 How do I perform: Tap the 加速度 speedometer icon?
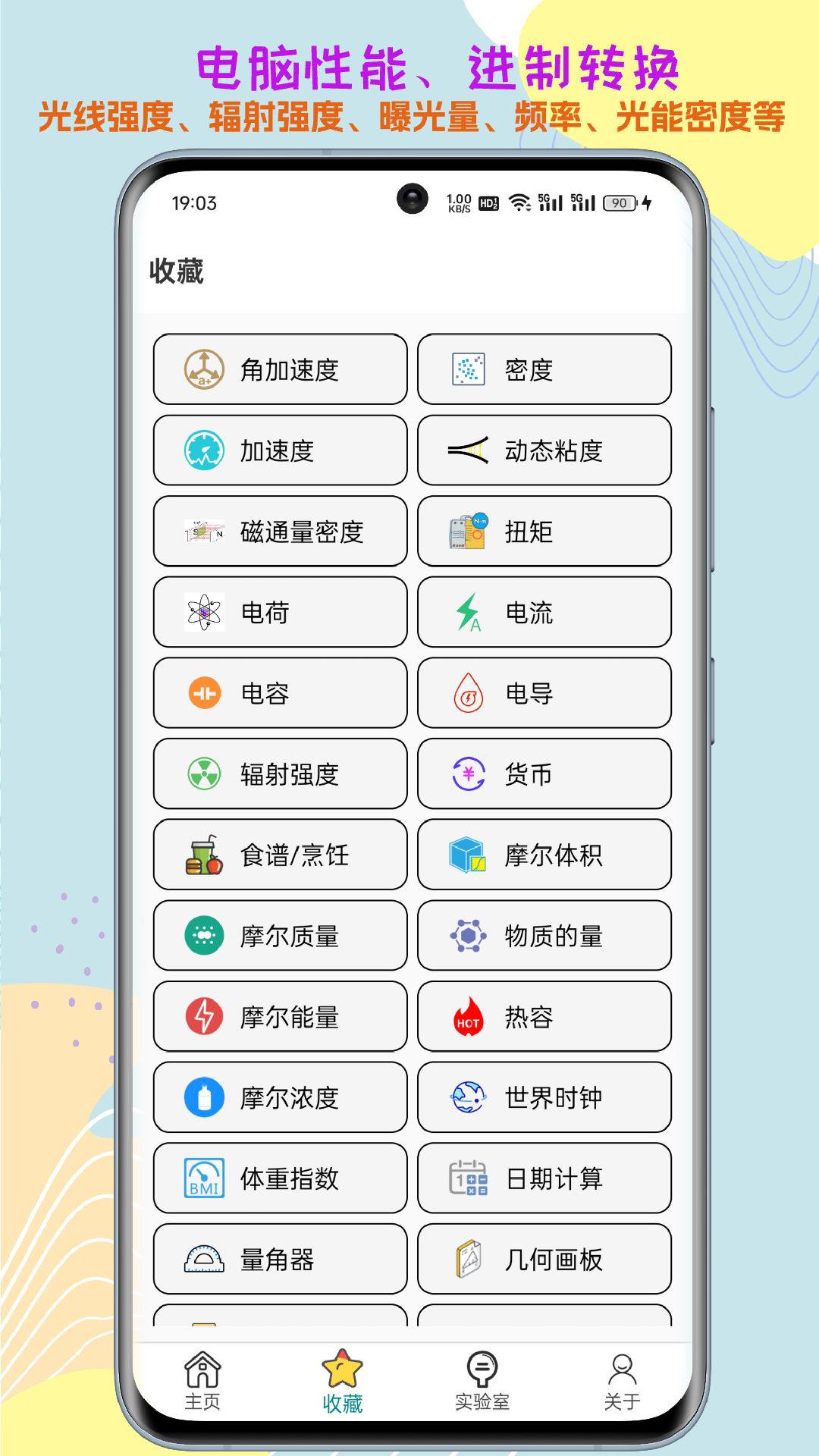point(203,451)
